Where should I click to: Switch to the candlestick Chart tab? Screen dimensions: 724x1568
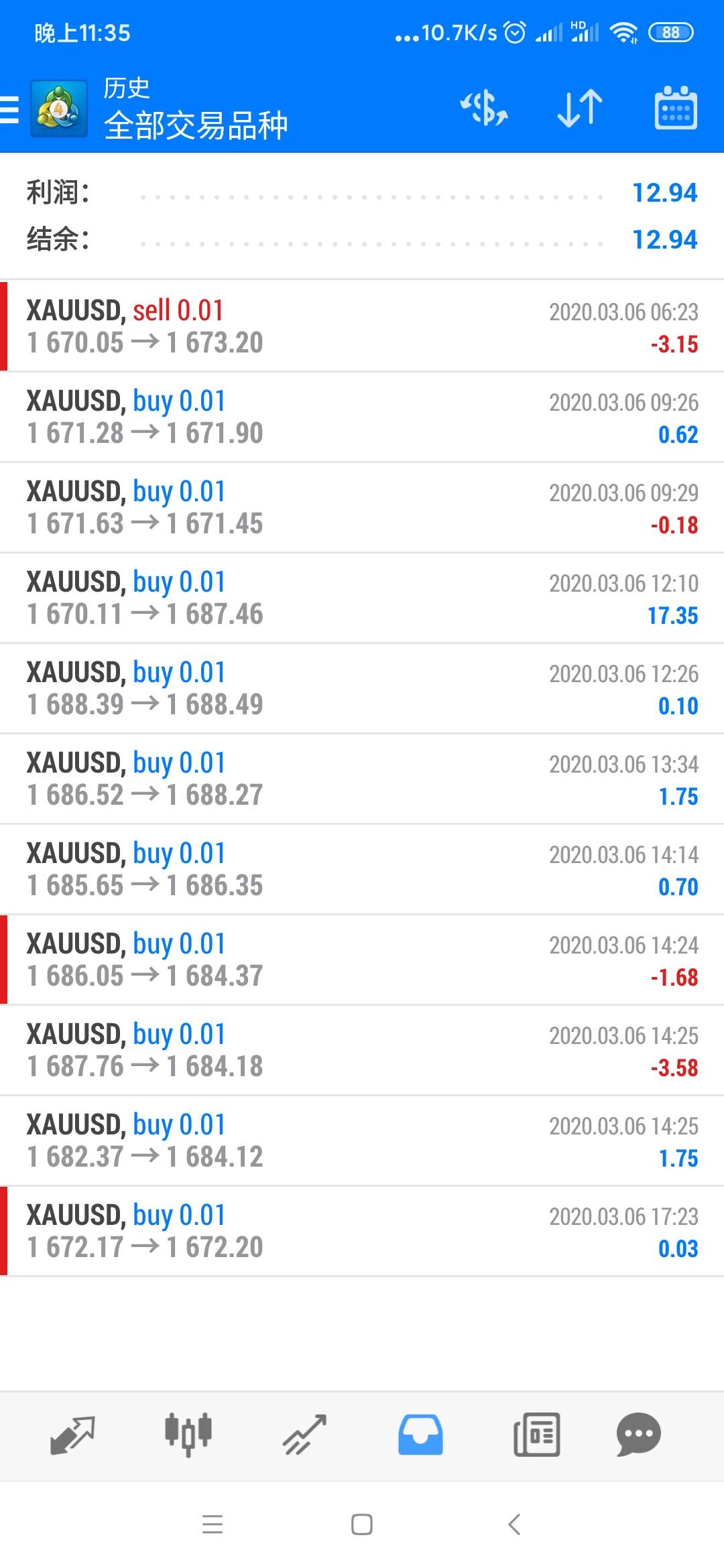(x=188, y=1435)
